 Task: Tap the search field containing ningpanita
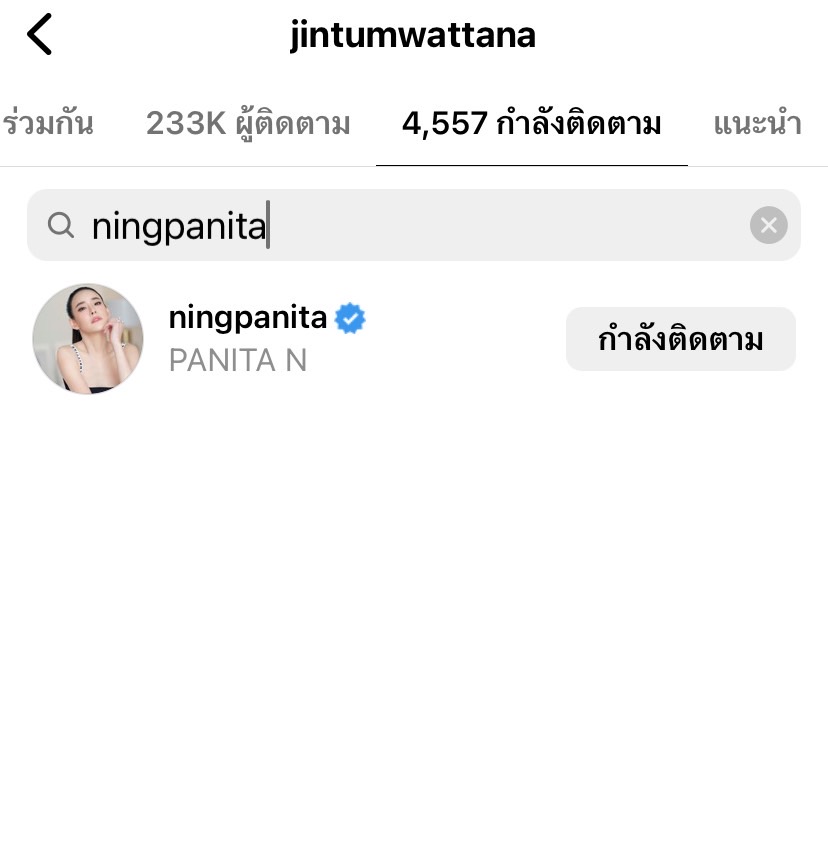point(400,226)
